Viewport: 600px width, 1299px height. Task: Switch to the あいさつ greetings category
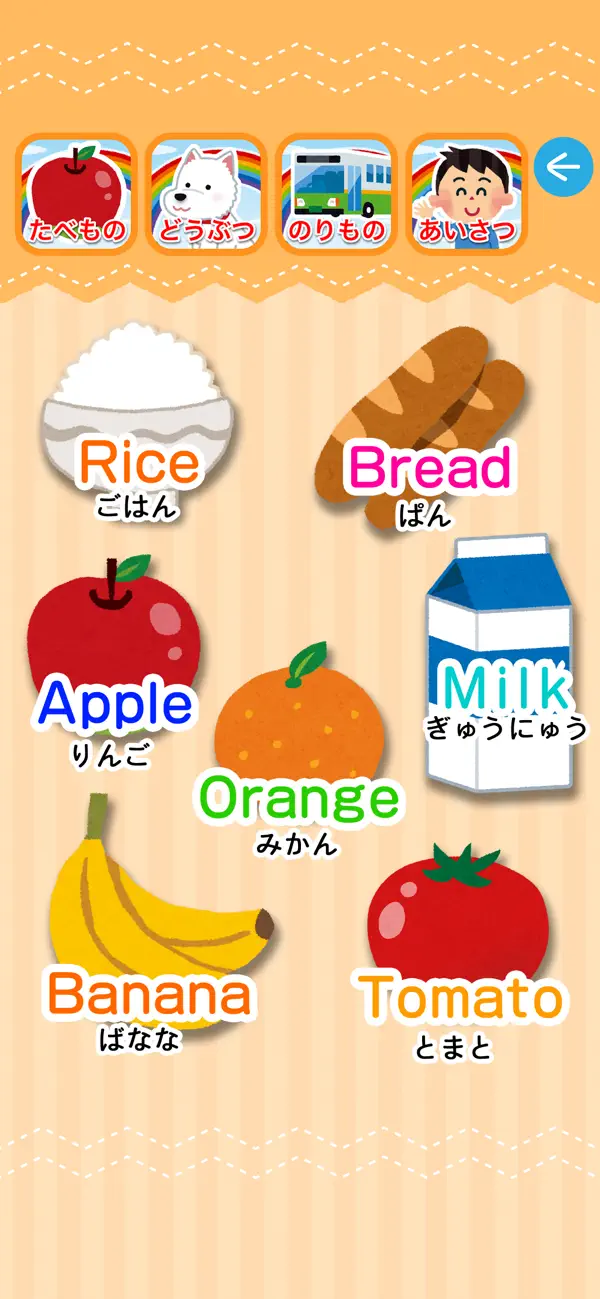pos(466,194)
